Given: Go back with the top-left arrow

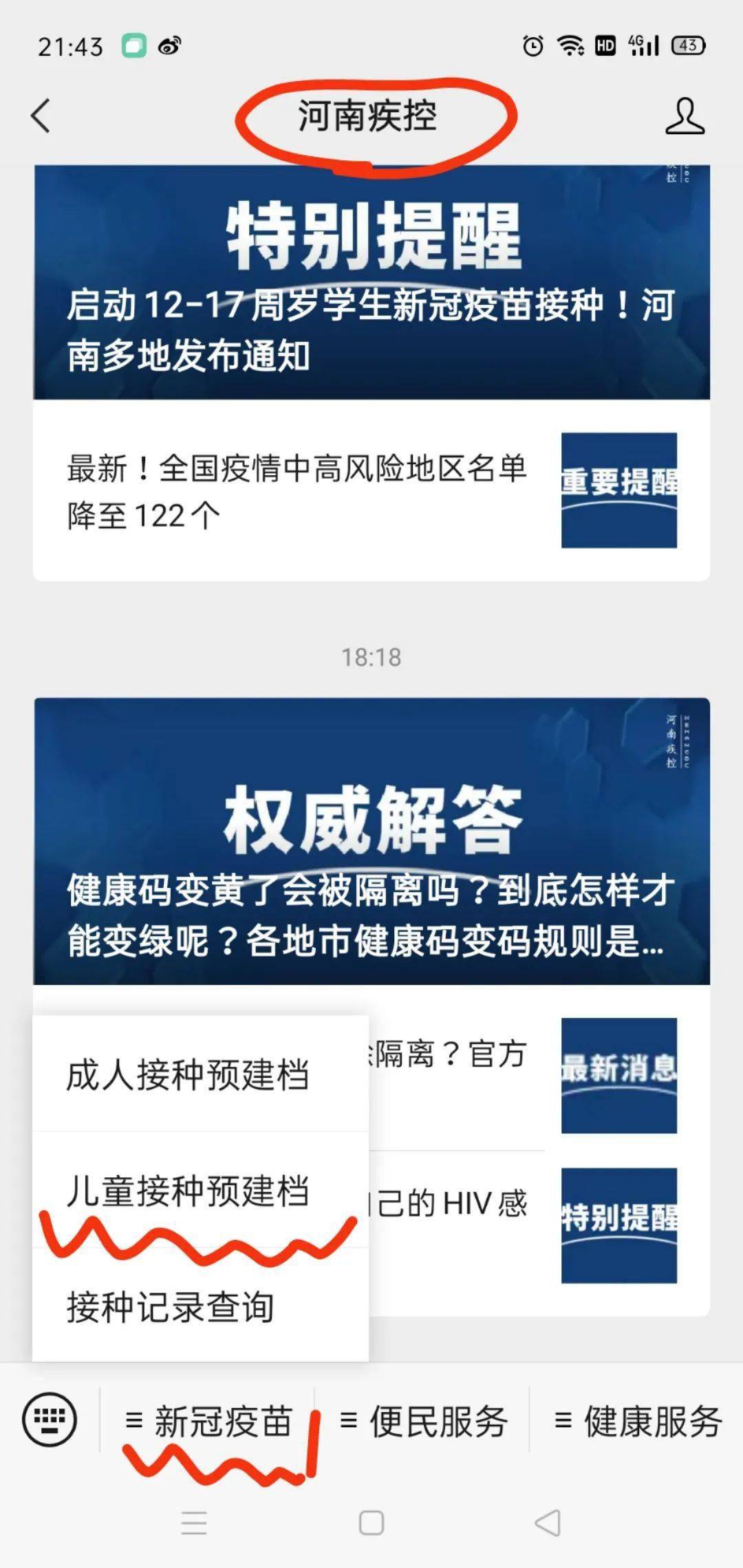Looking at the screenshot, I should coord(41,116).
